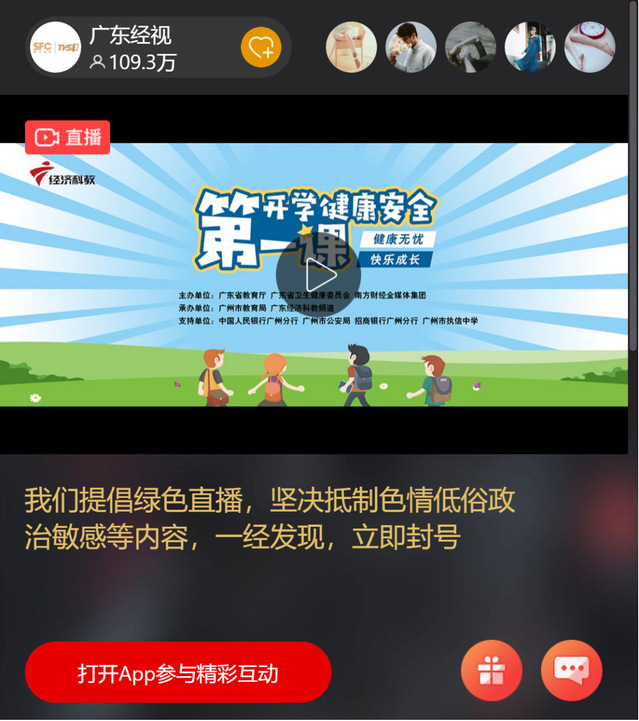
Task: Follow 广东经视 with the heart-plus icon
Action: pos(261,47)
